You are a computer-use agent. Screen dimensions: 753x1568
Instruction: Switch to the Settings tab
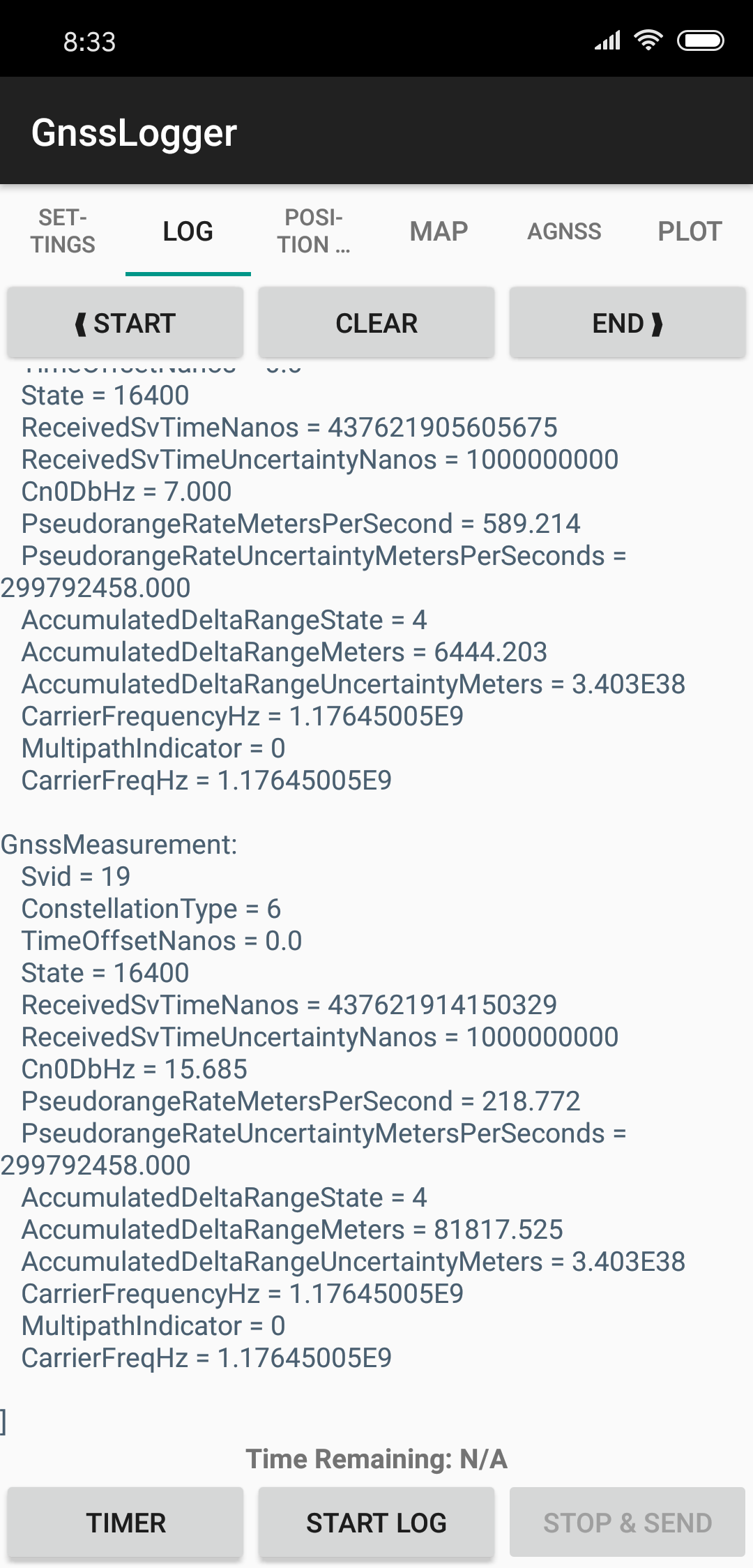pos(63,231)
